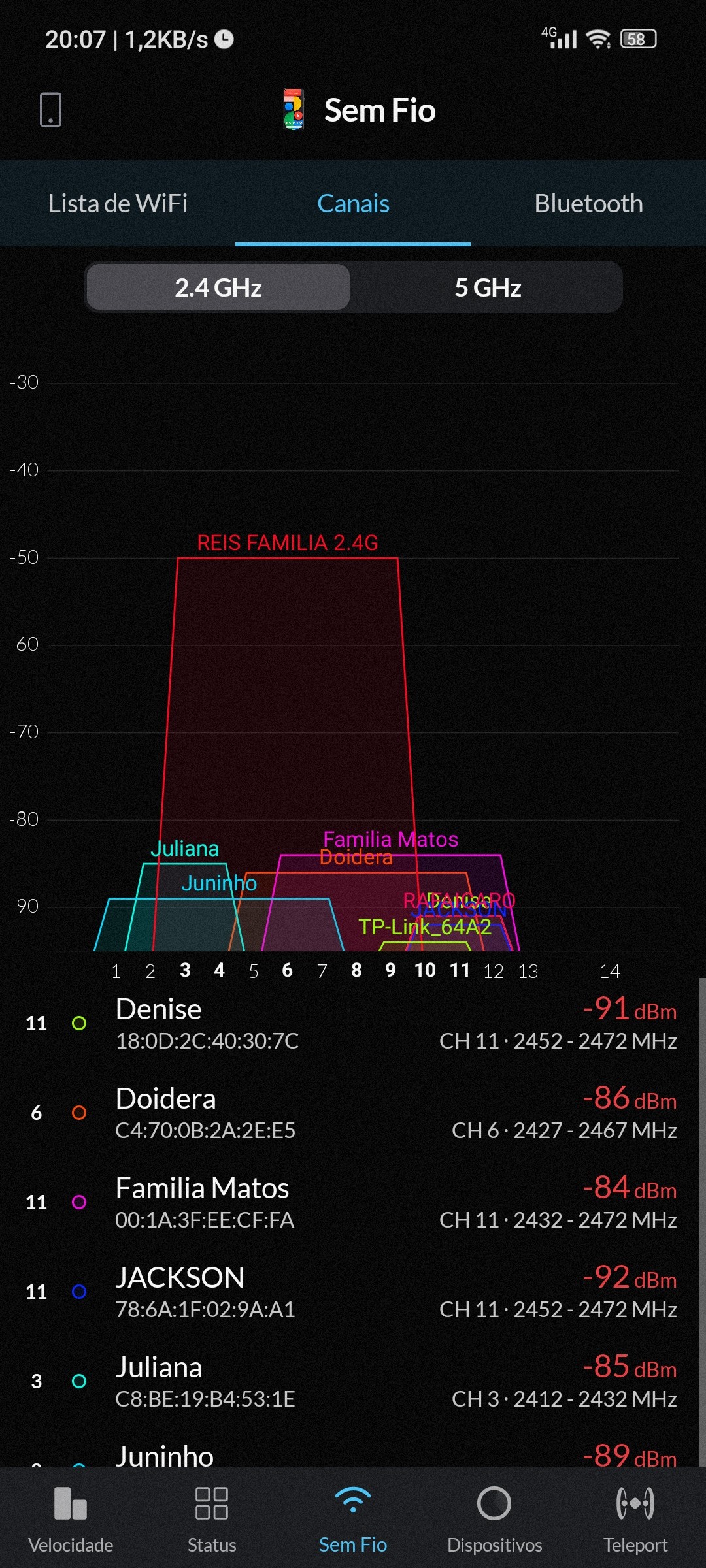The image size is (706, 1568).
Task: Select the 2.4 GHz band
Action: click(218, 287)
